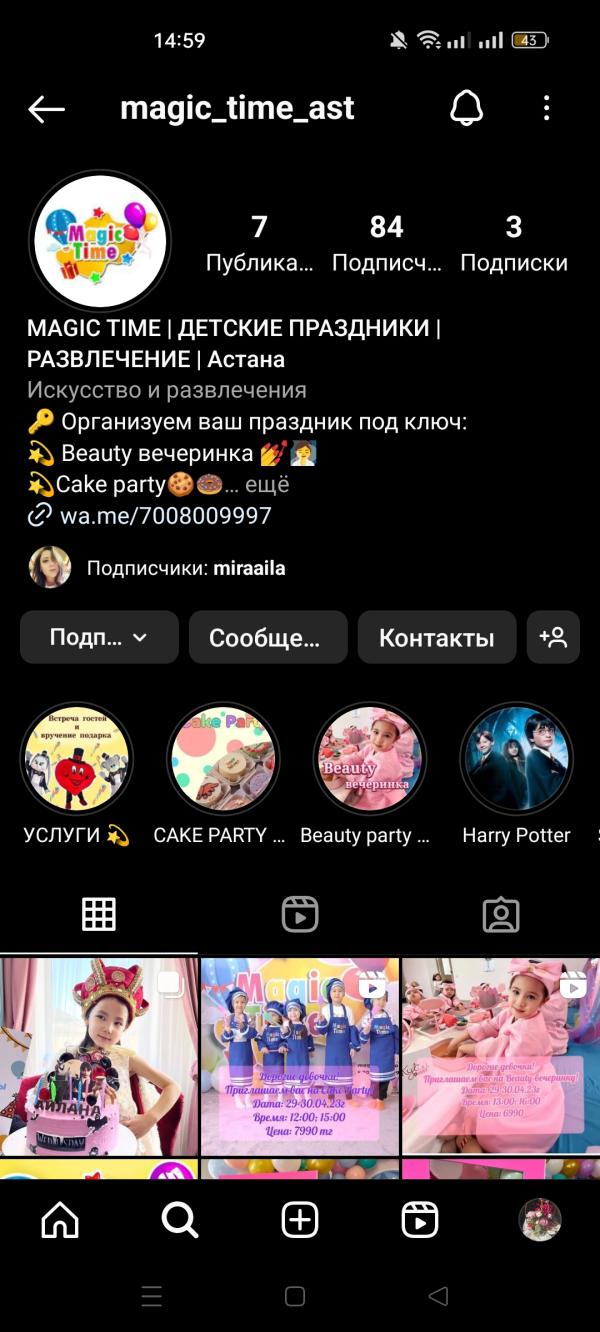Switch to the Reels tab on the profile
Screen dimensions: 600x1332
click(300, 914)
